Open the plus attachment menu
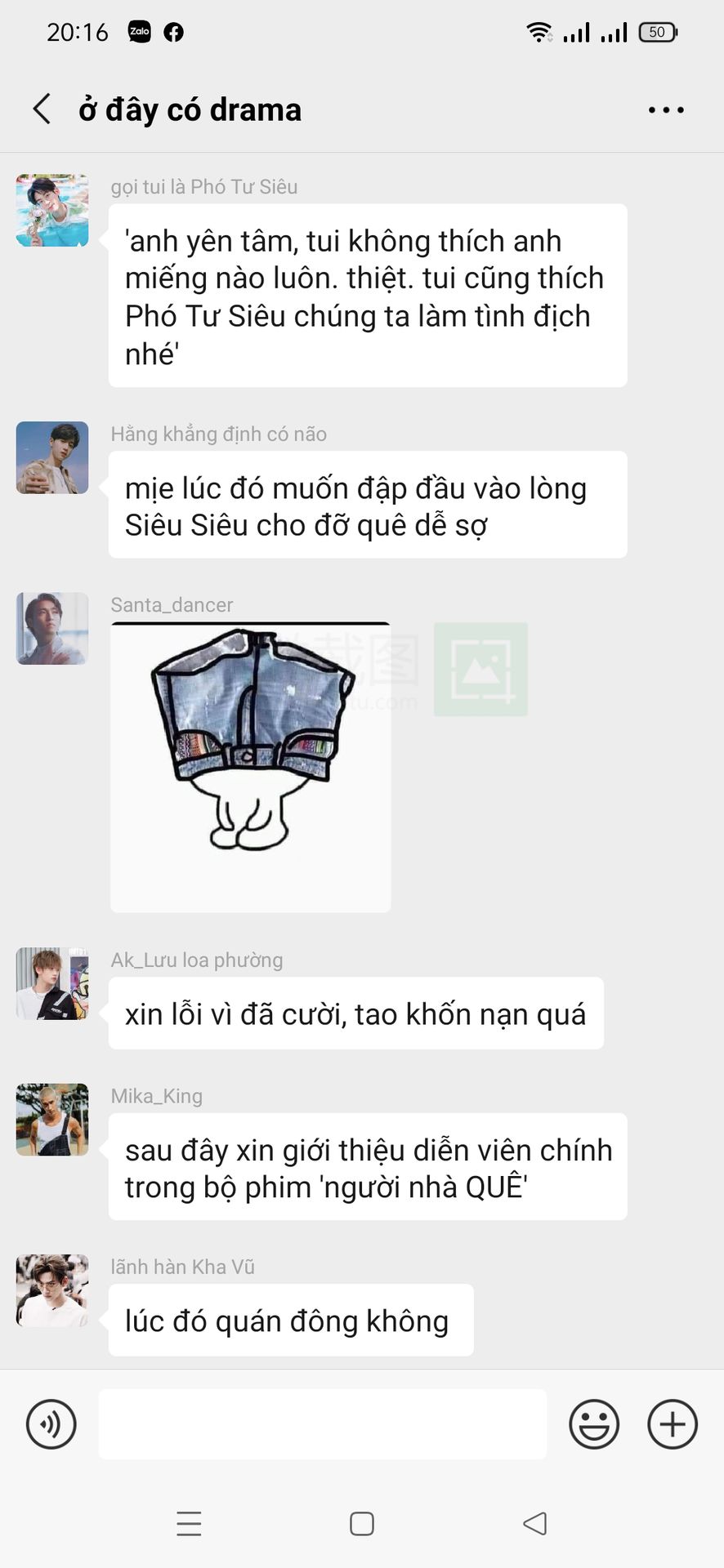Viewport: 724px width, 1568px height. (672, 1424)
